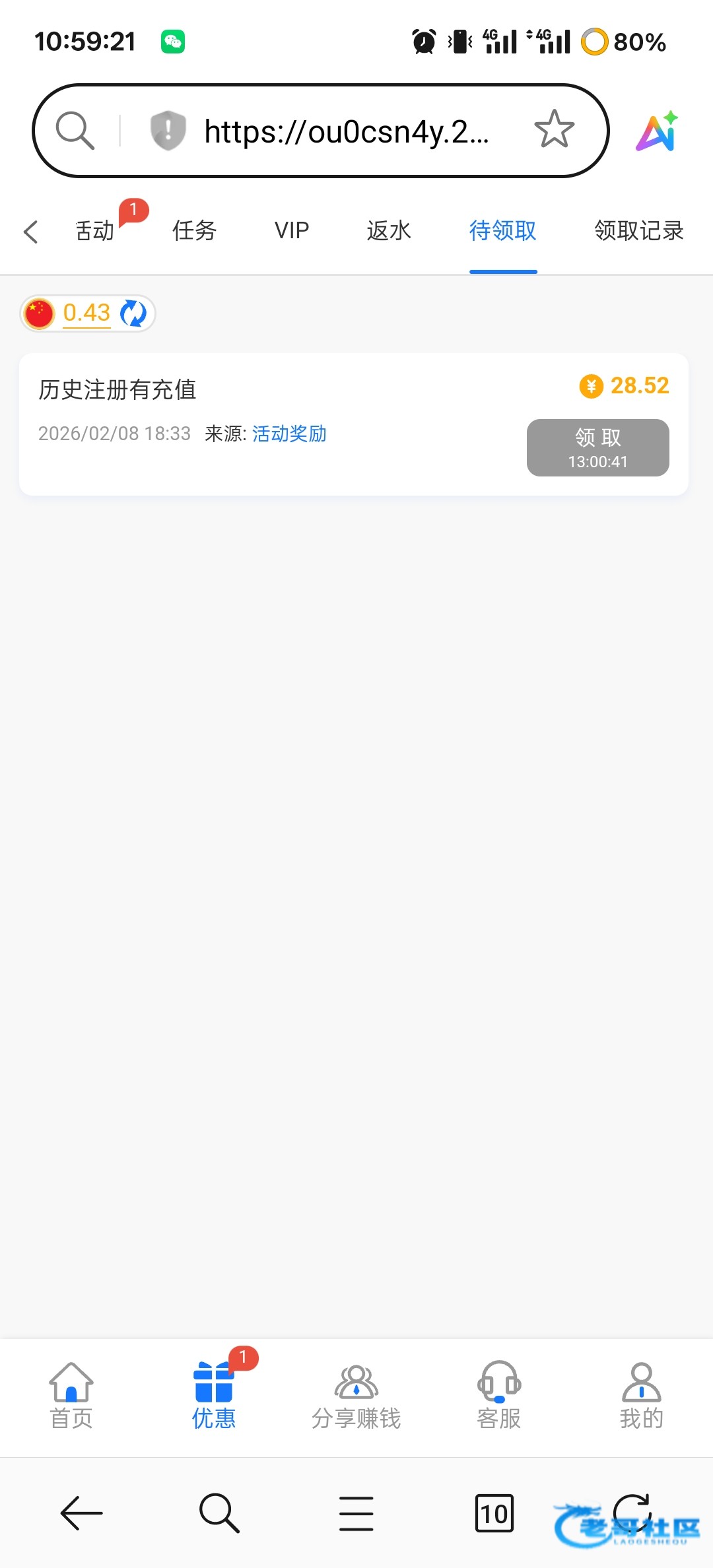View the 10 open browser tabs
The width and height of the screenshot is (713, 1568).
click(x=494, y=1513)
